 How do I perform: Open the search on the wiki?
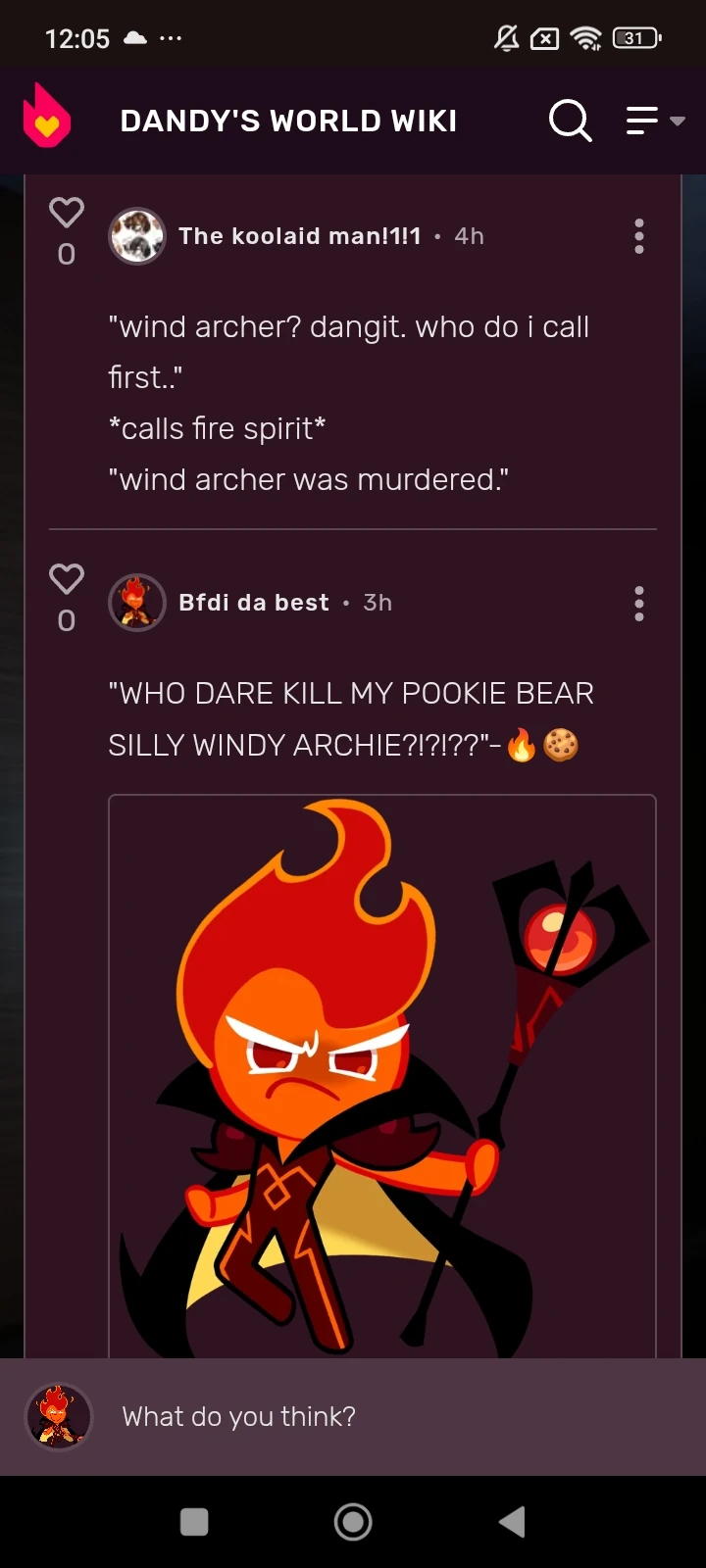(570, 121)
